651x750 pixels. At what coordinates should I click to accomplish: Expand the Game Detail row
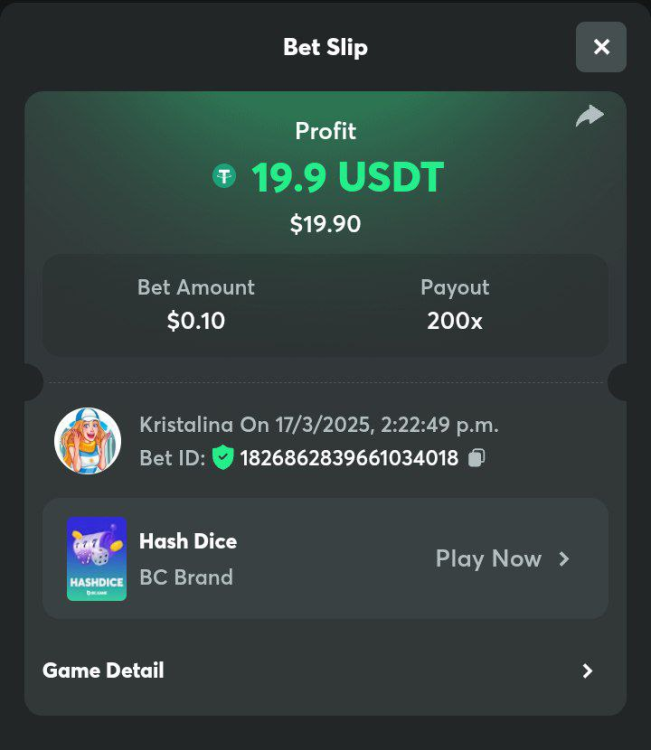(587, 671)
